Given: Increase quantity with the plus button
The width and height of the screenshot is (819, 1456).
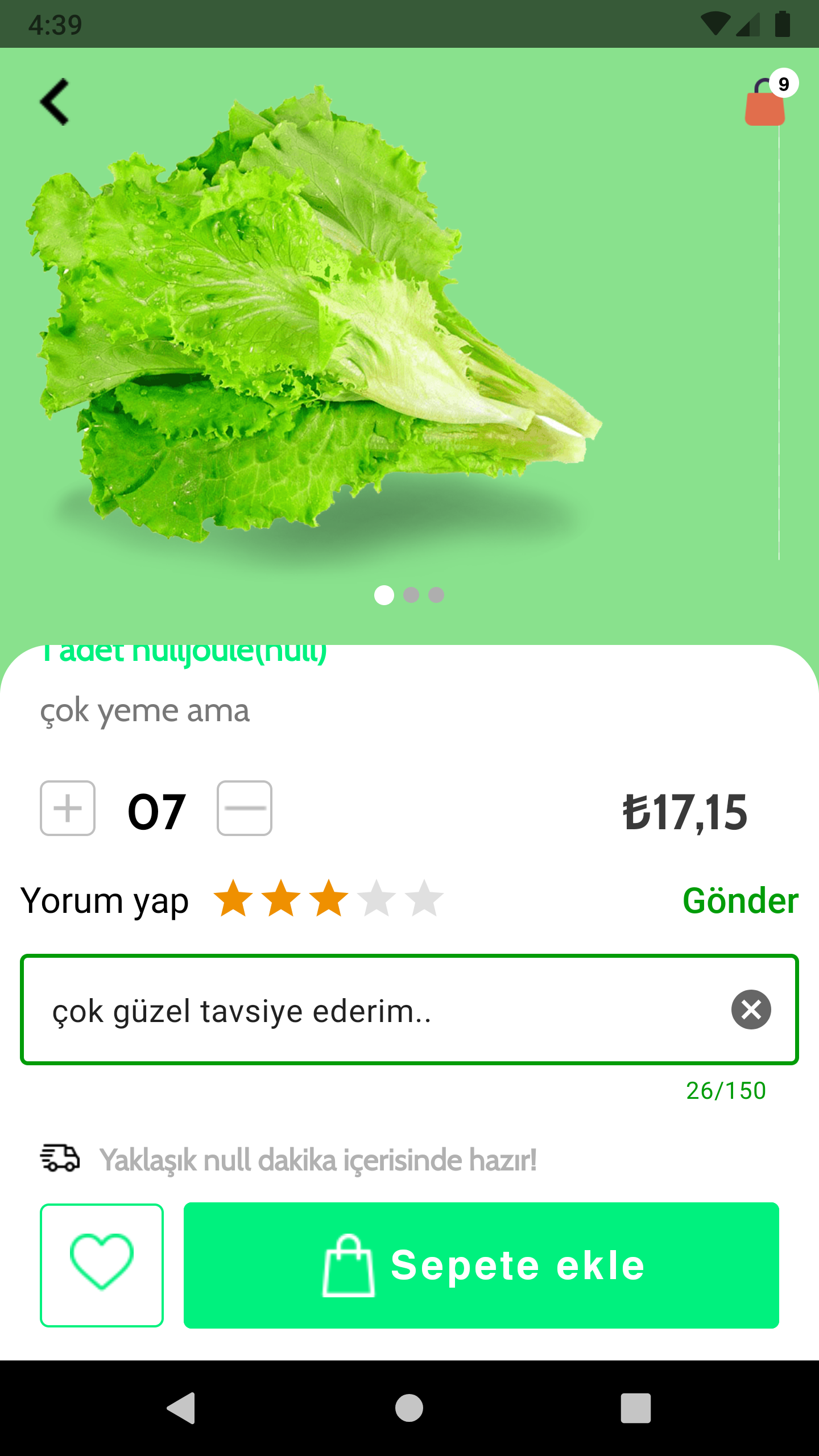Looking at the screenshot, I should (68, 808).
